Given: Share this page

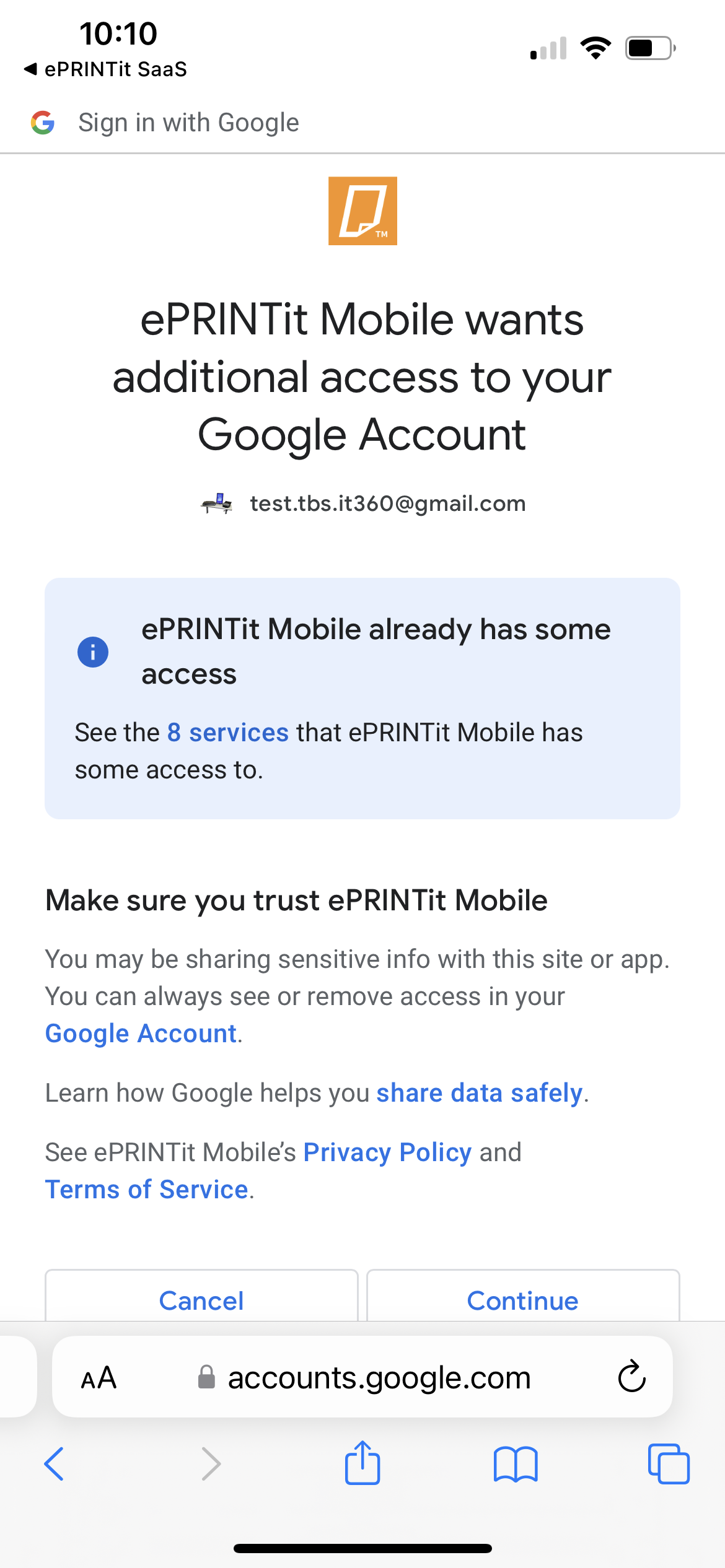Looking at the screenshot, I should pyautogui.click(x=362, y=1463).
